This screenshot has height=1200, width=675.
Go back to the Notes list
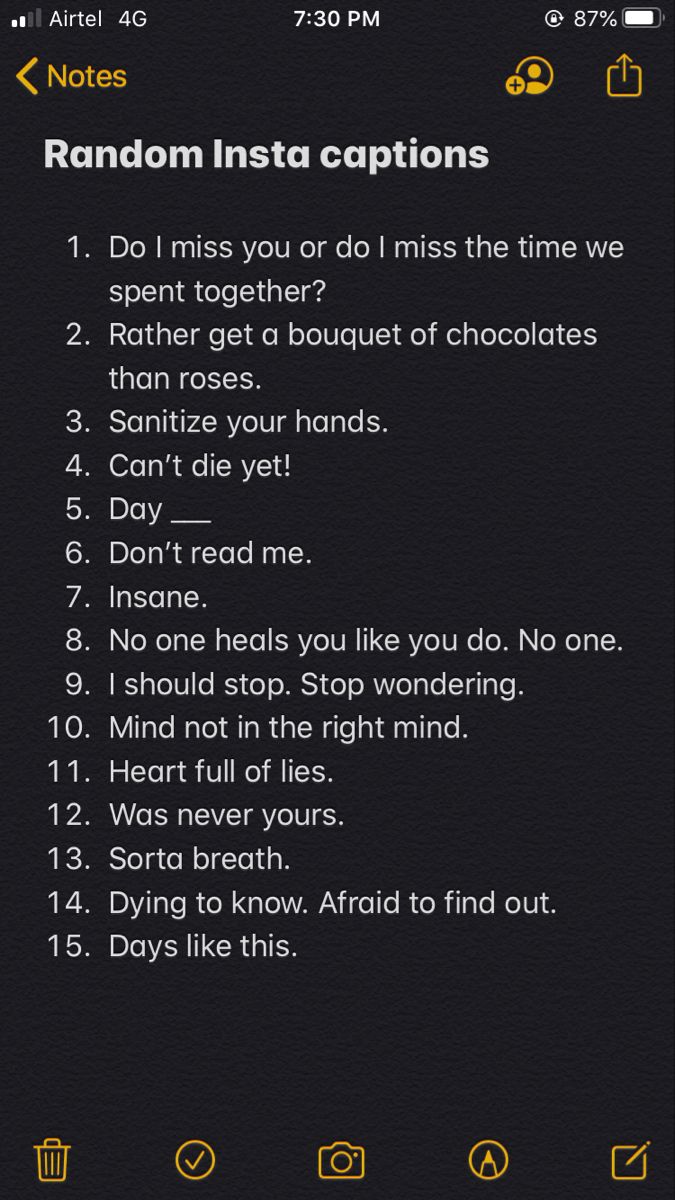[x=72, y=76]
